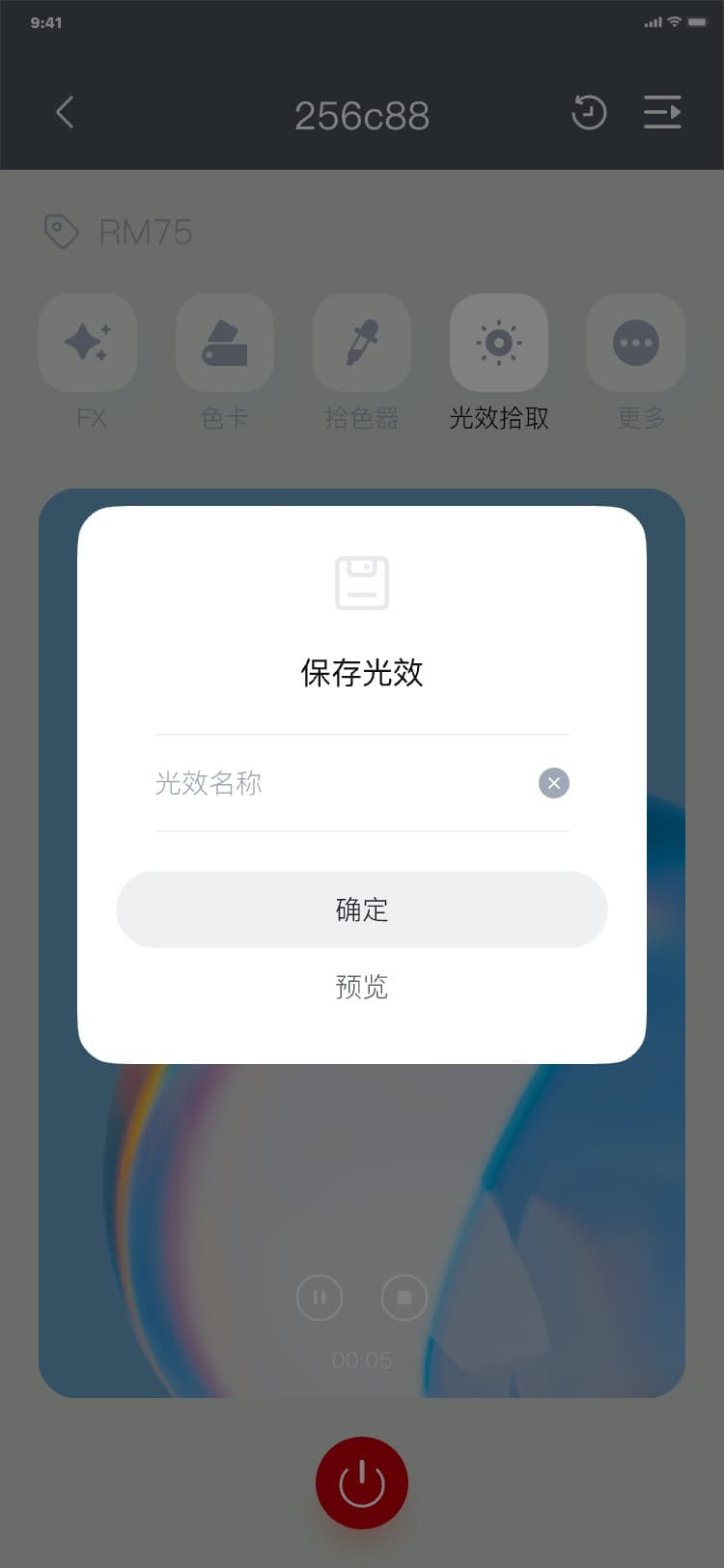Stop the light effect recording
Image resolution: width=724 pixels, height=1568 pixels.
coord(404,1298)
